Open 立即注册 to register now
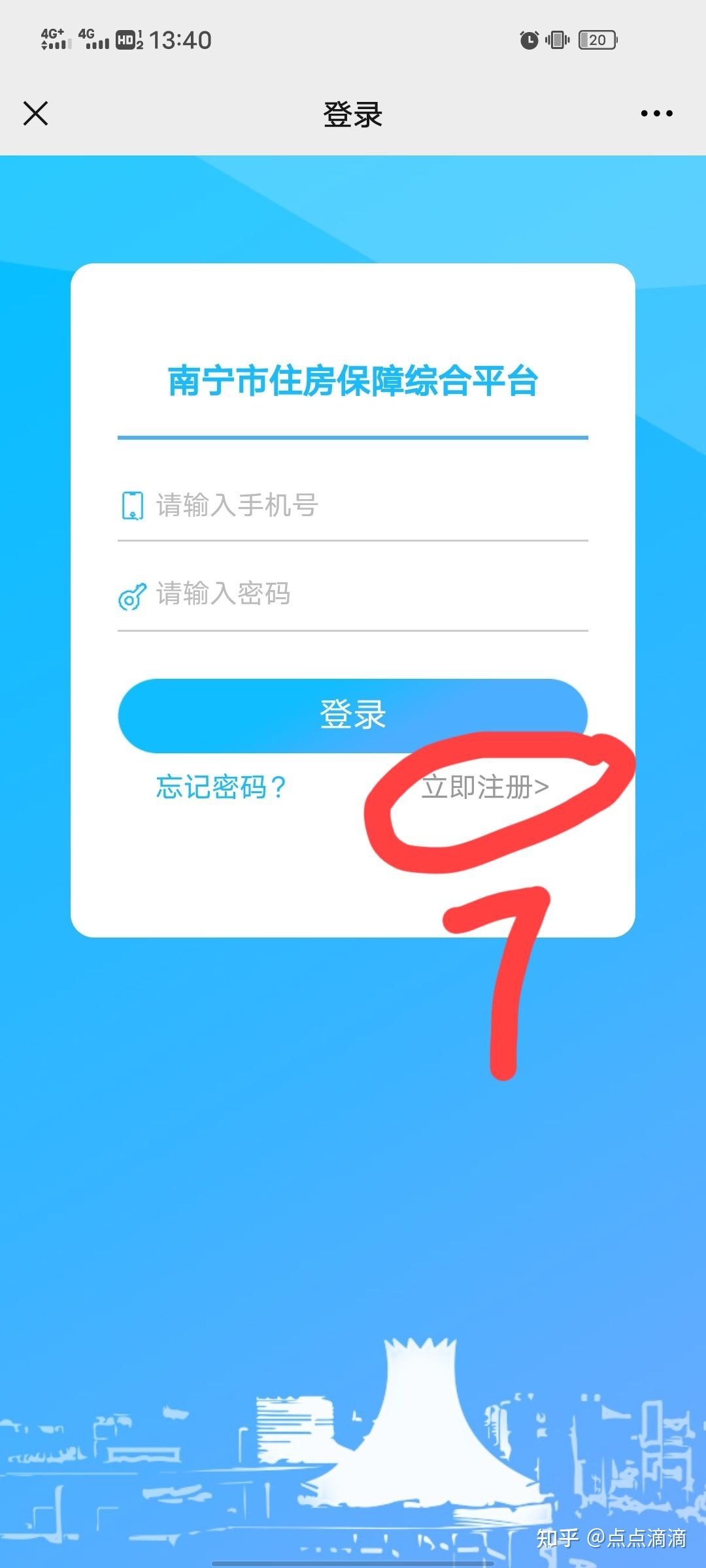This screenshot has height=1568, width=706. point(485,787)
